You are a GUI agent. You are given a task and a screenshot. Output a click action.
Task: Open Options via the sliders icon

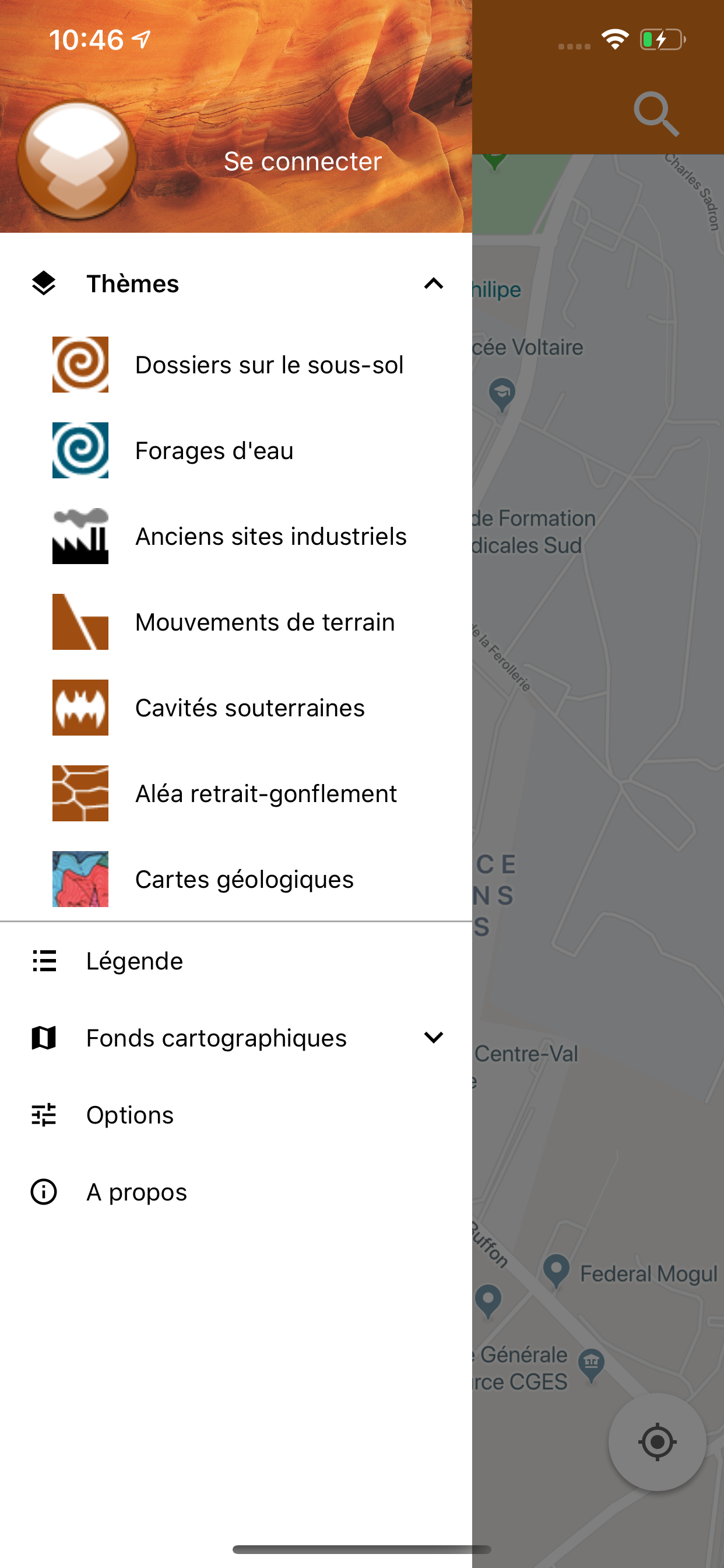pos(43,1115)
